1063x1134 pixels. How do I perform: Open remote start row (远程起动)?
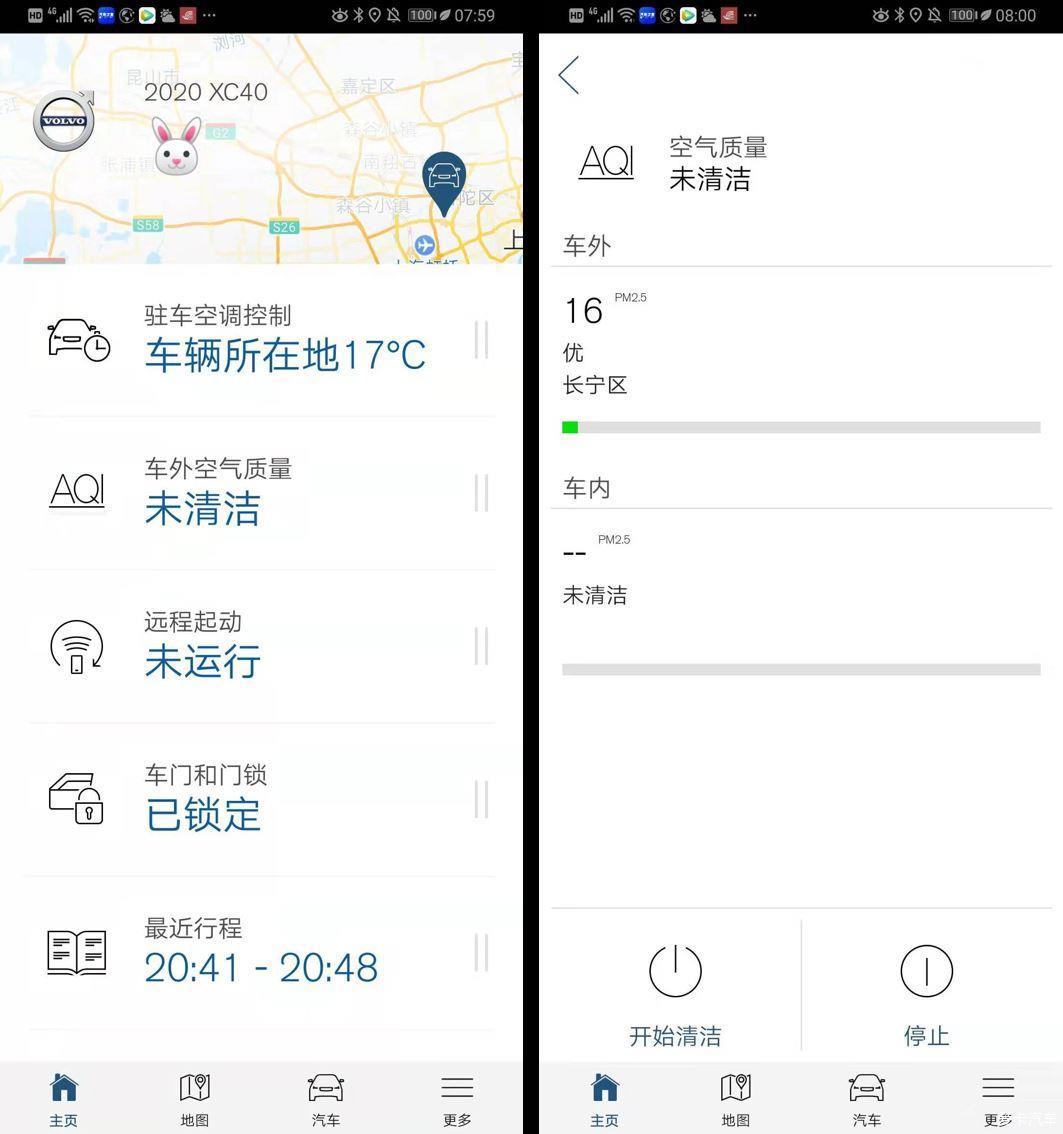262,646
